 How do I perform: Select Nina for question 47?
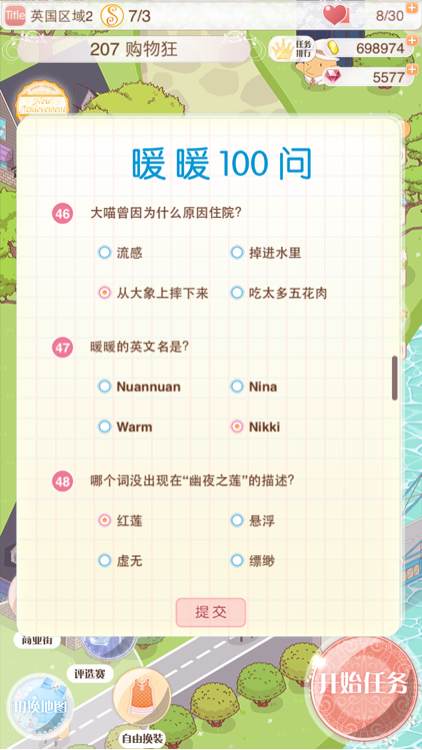tap(254, 386)
